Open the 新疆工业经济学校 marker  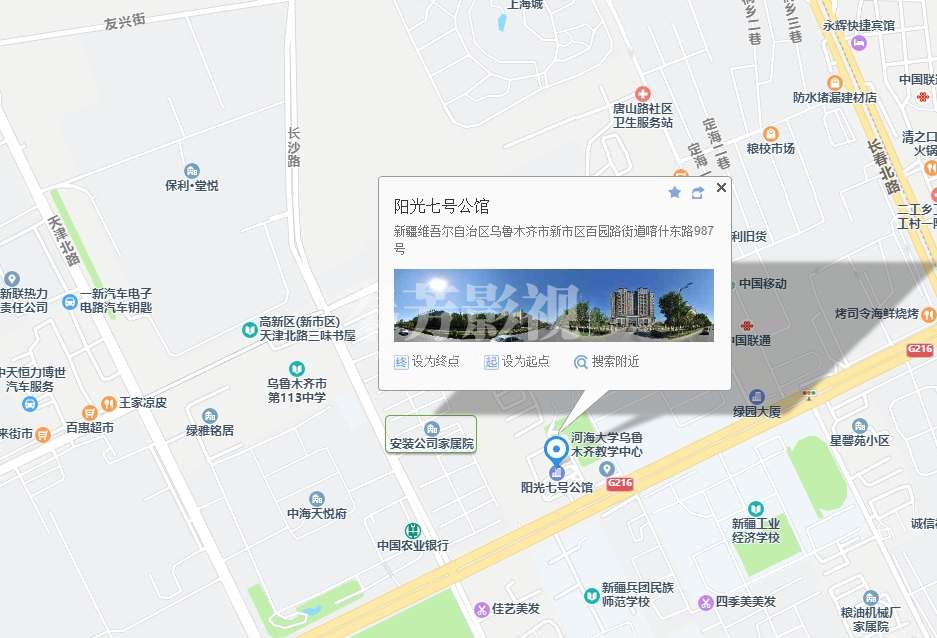(756, 509)
